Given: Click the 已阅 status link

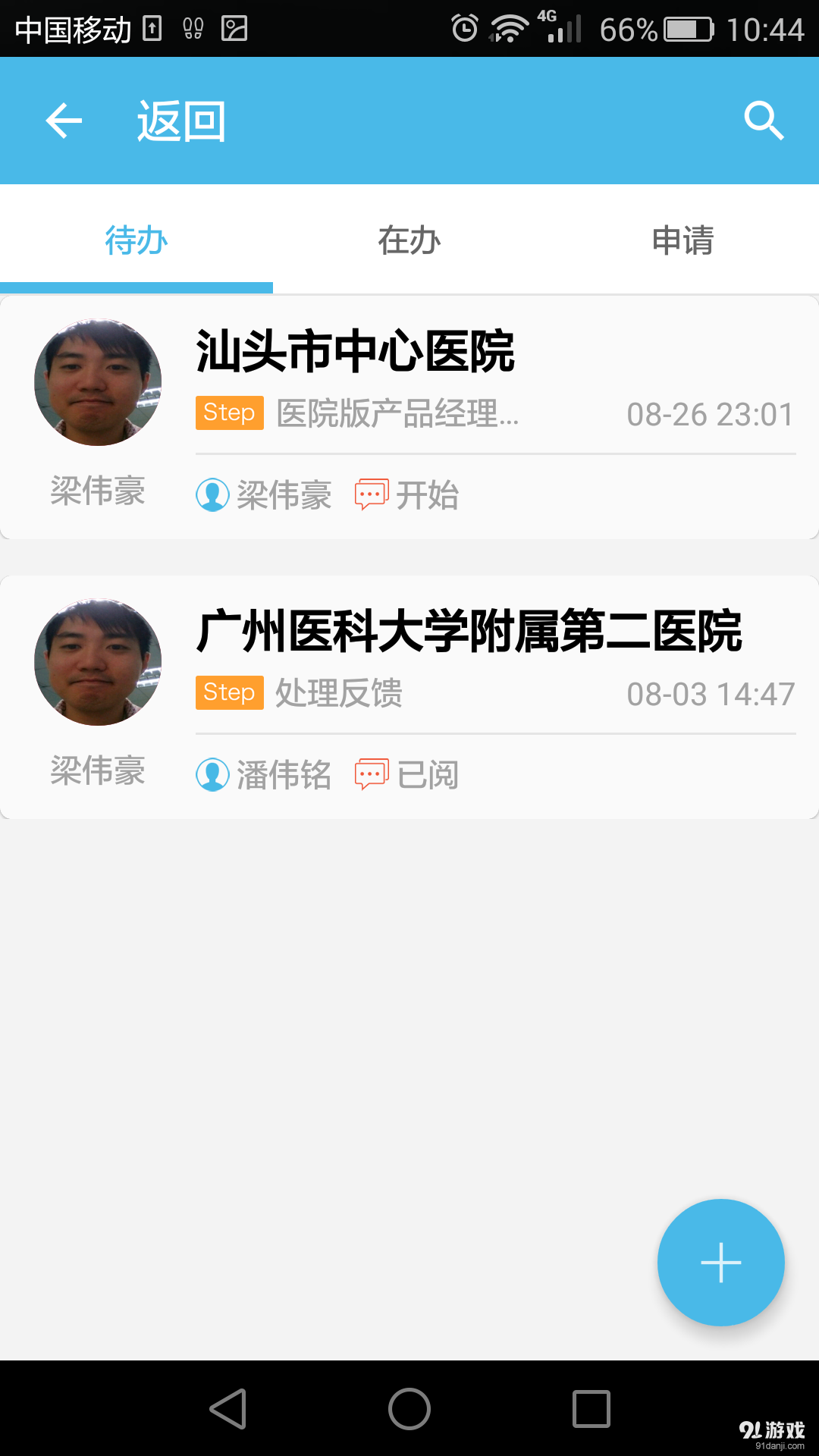Looking at the screenshot, I should coord(430,775).
